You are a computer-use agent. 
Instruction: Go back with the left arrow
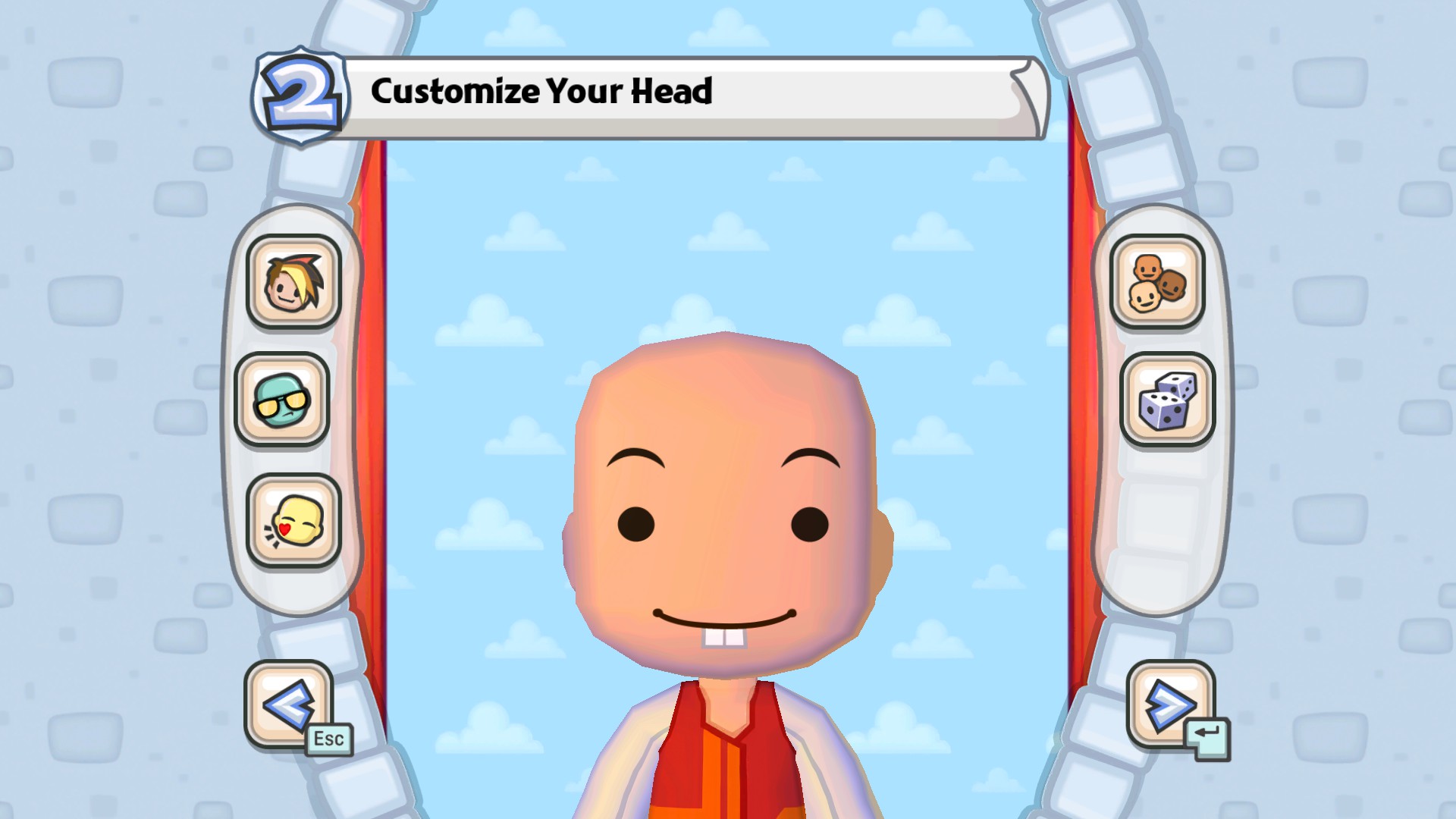click(x=289, y=704)
